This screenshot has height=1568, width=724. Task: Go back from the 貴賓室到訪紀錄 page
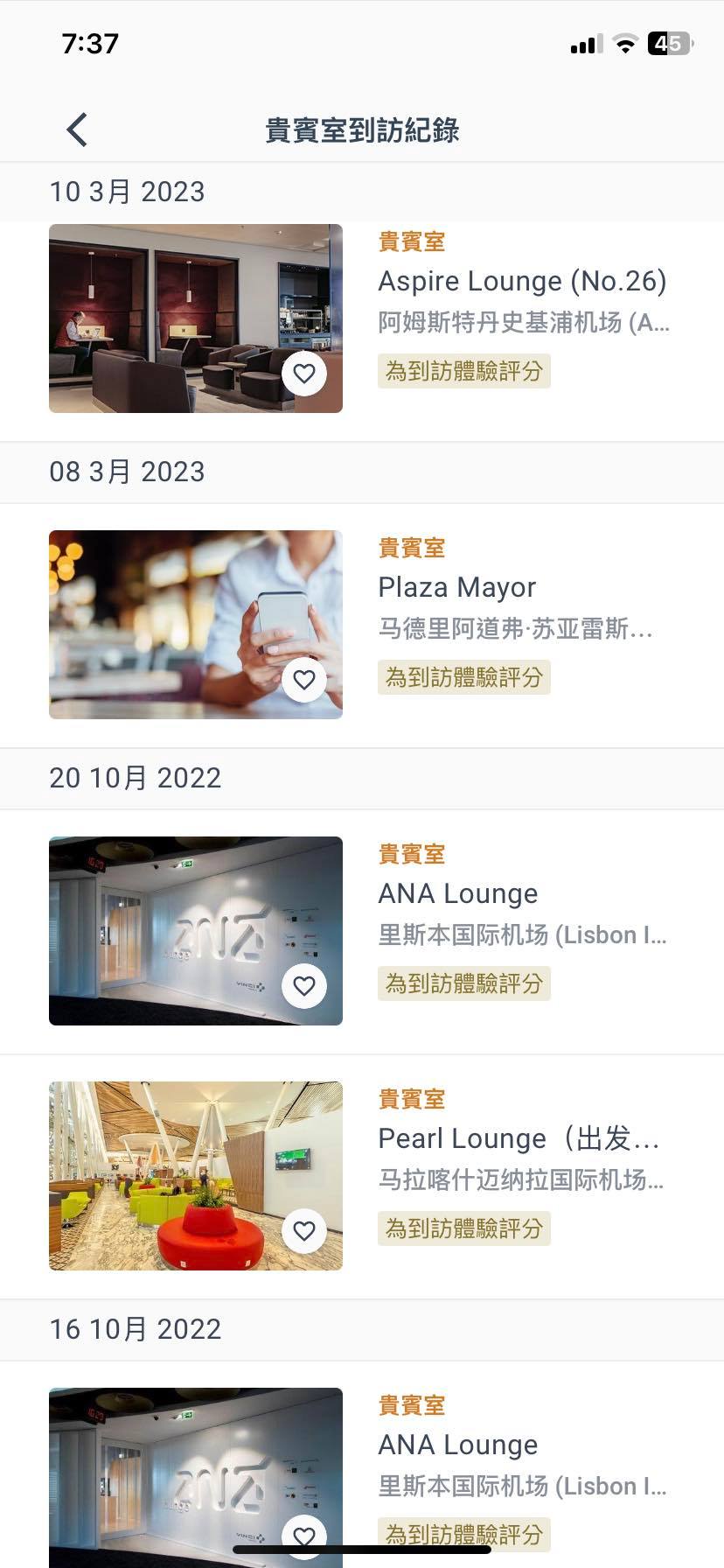click(77, 130)
